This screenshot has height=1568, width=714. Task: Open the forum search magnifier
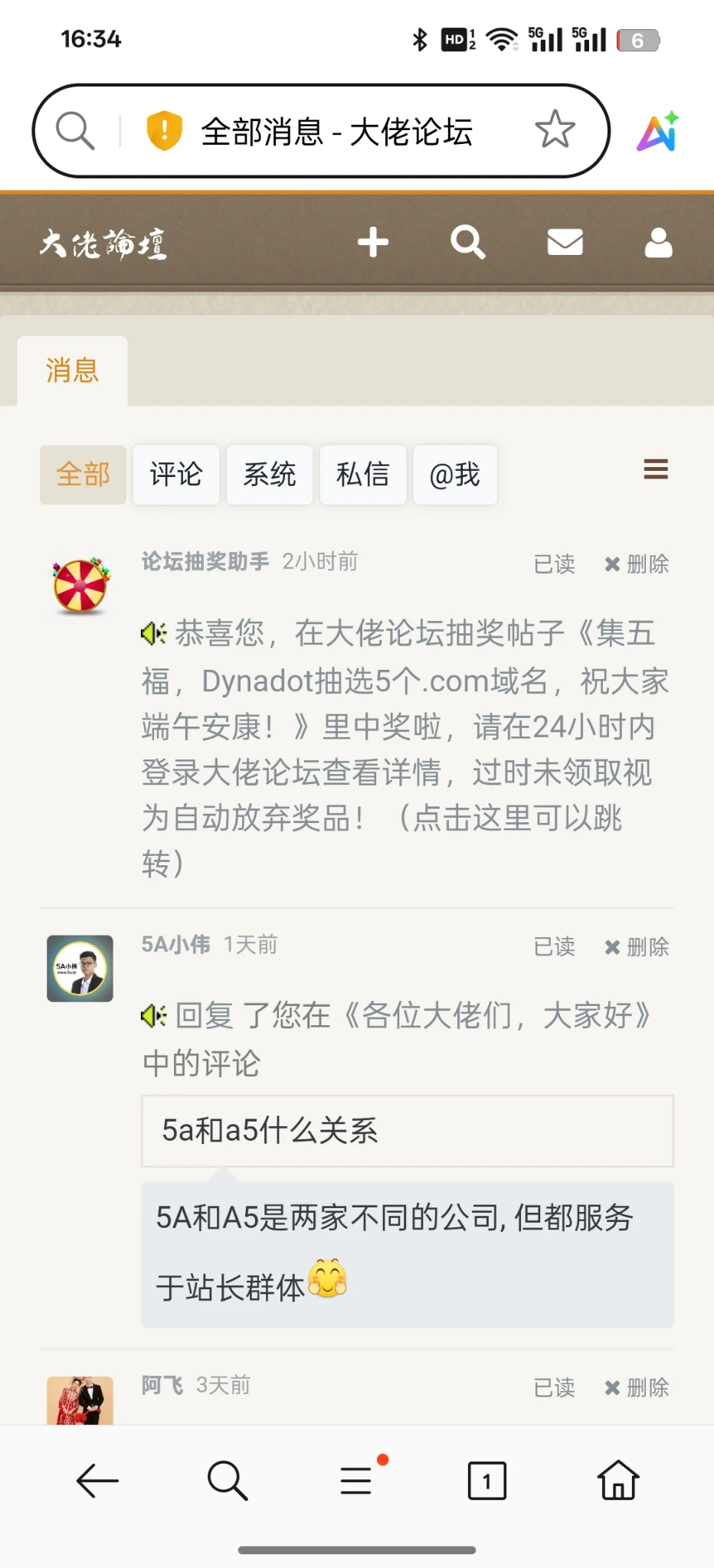(468, 243)
